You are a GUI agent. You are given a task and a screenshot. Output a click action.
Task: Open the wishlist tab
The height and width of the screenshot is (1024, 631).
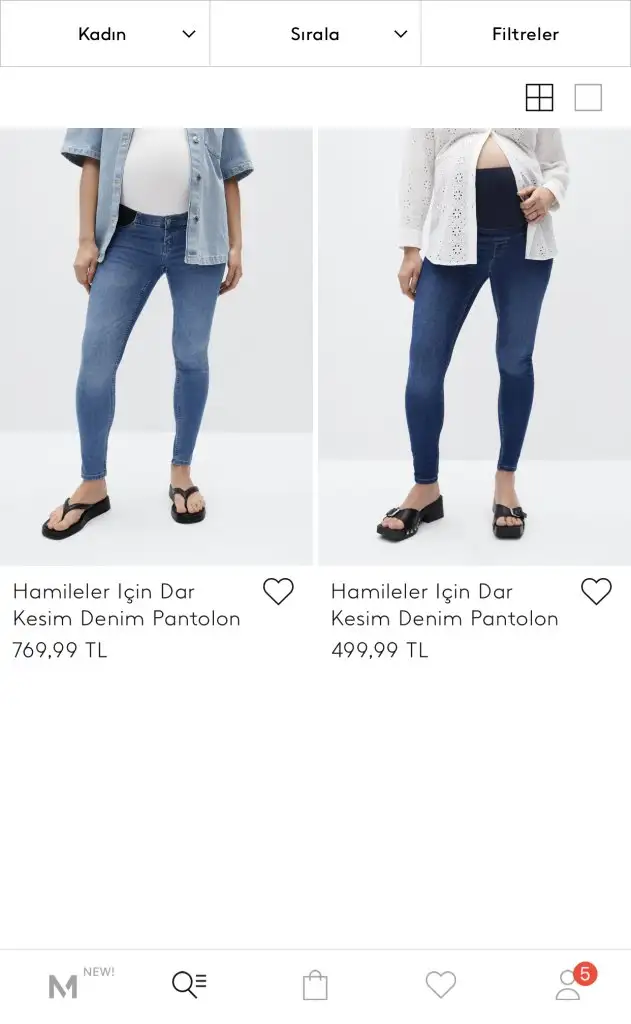pyautogui.click(x=441, y=985)
